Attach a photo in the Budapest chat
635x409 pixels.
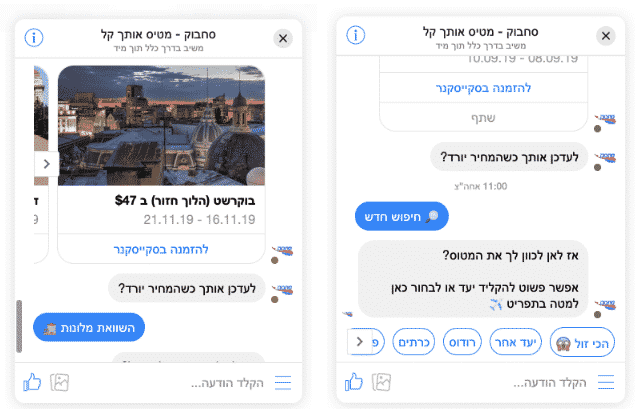(x=60, y=381)
